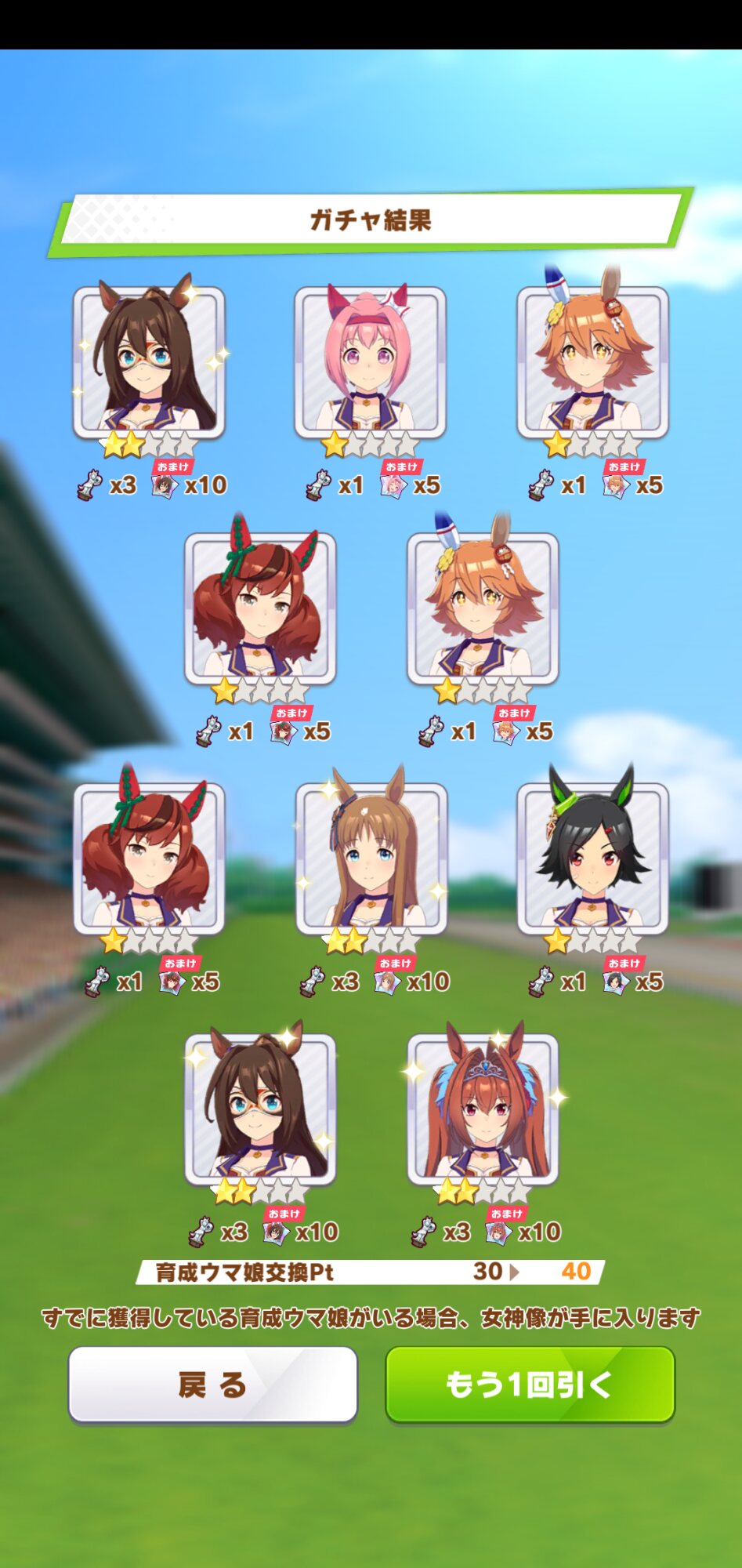742x1568 pixels.
Task: Tap the 戻る button to go back
Action: (x=212, y=1385)
